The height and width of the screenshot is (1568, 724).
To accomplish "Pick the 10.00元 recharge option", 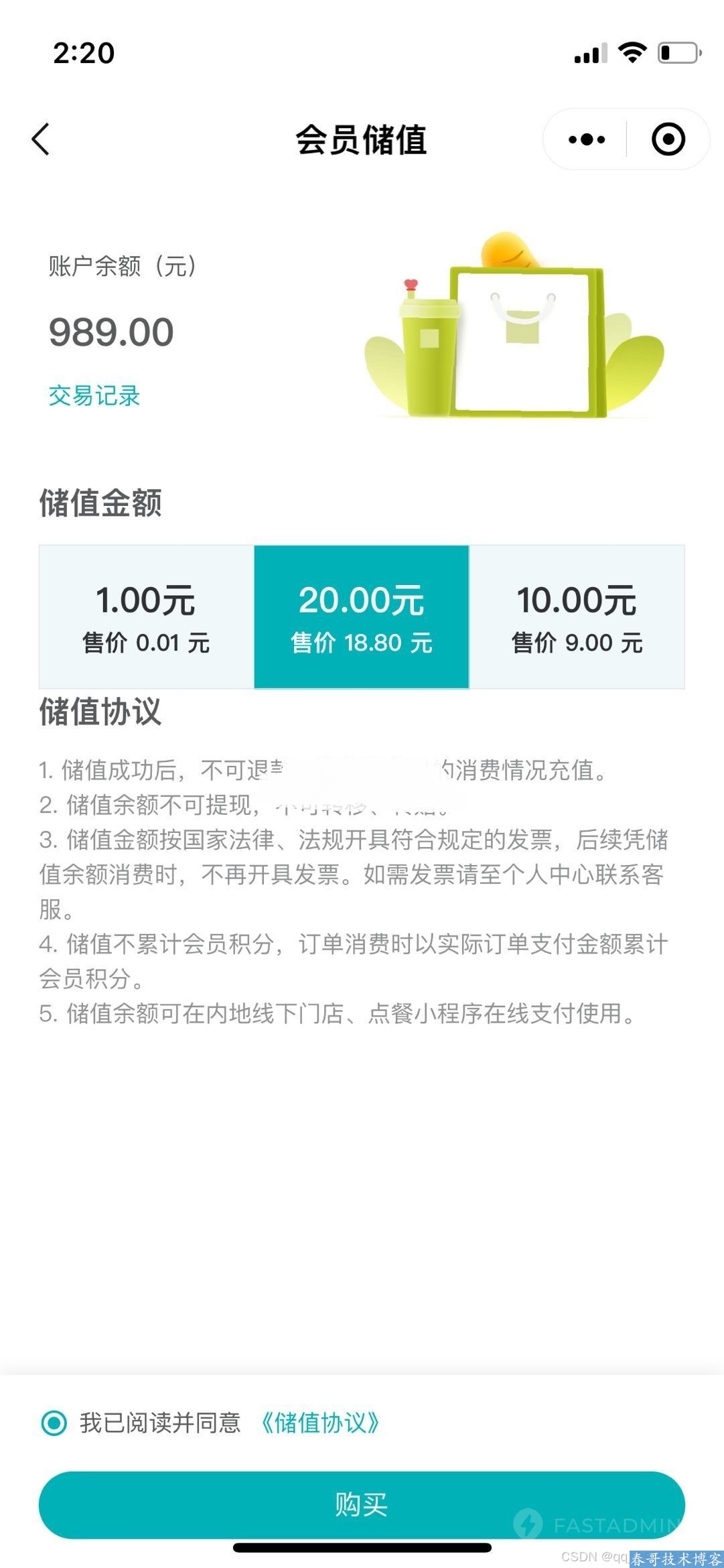I will (x=577, y=616).
